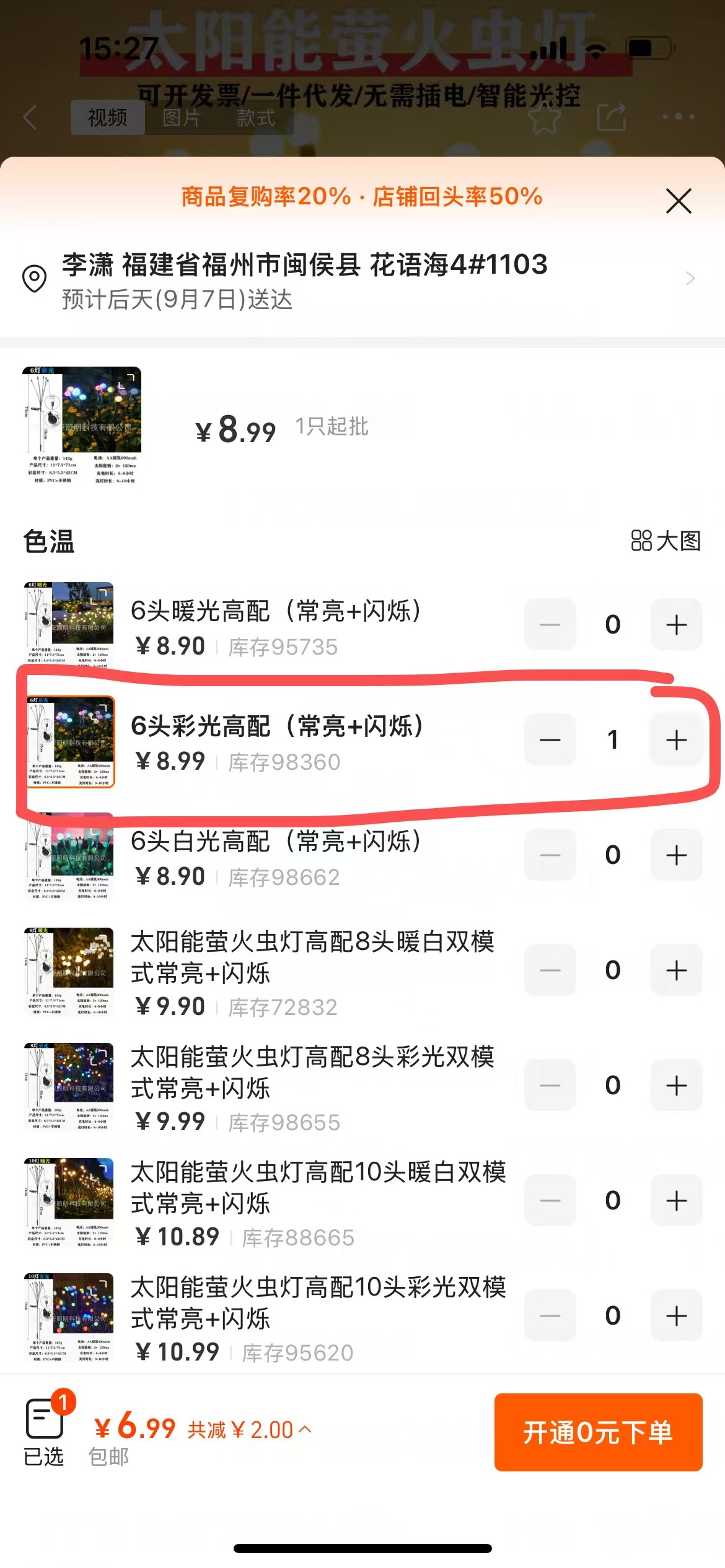Increase quantity of 6头白光高配

pos(676,855)
